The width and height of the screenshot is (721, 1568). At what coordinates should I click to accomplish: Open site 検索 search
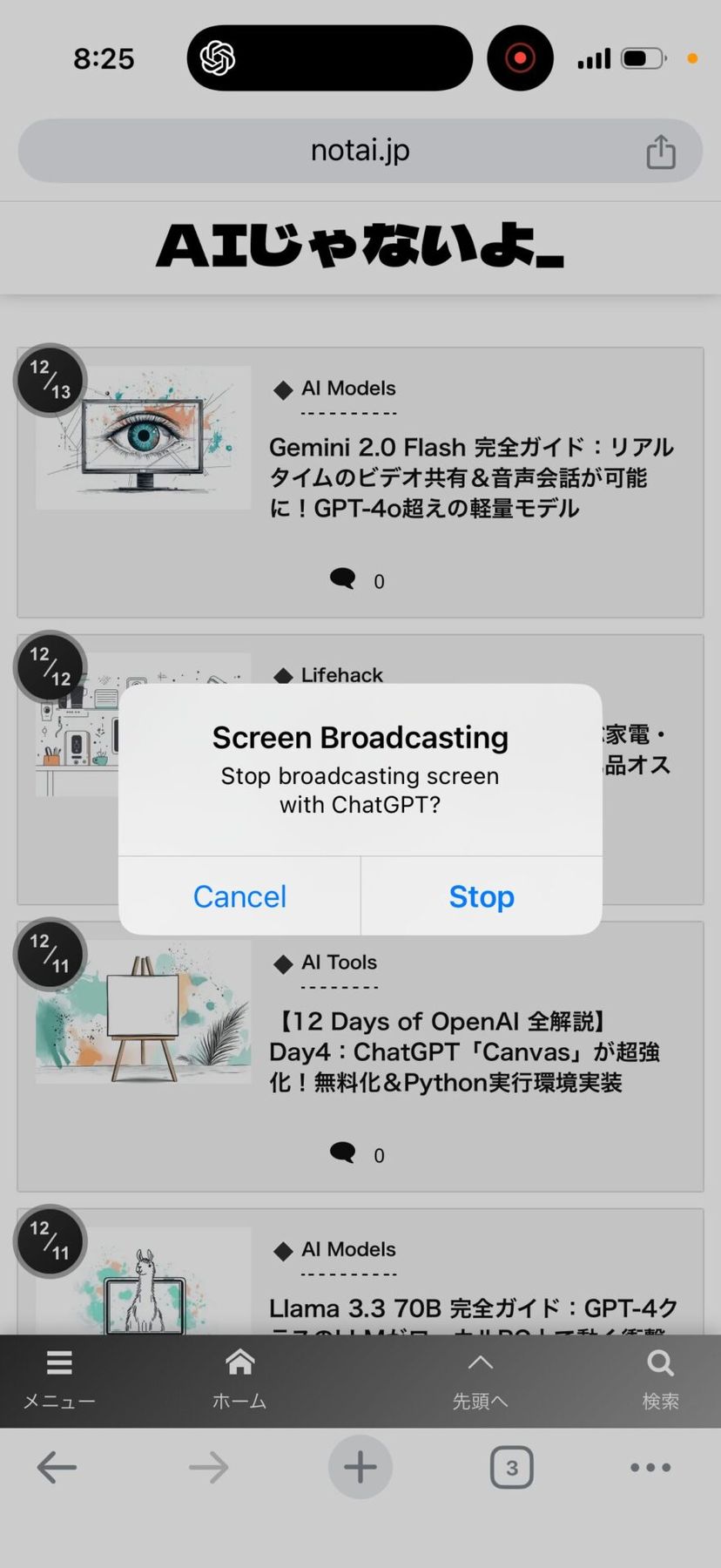click(x=660, y=1379)
